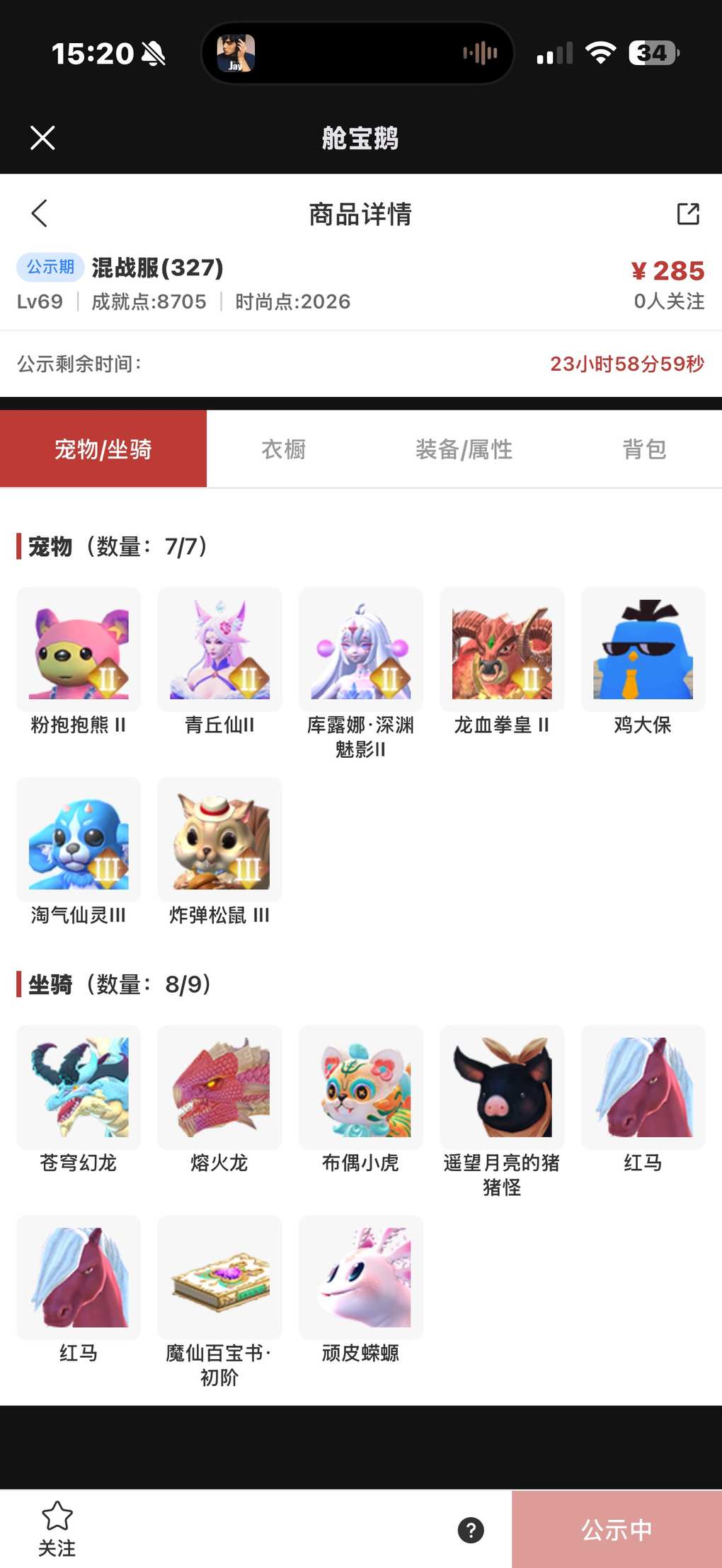Open the 龙血拳皇 II pet
722x1568 pixels.
coord(502,650)
